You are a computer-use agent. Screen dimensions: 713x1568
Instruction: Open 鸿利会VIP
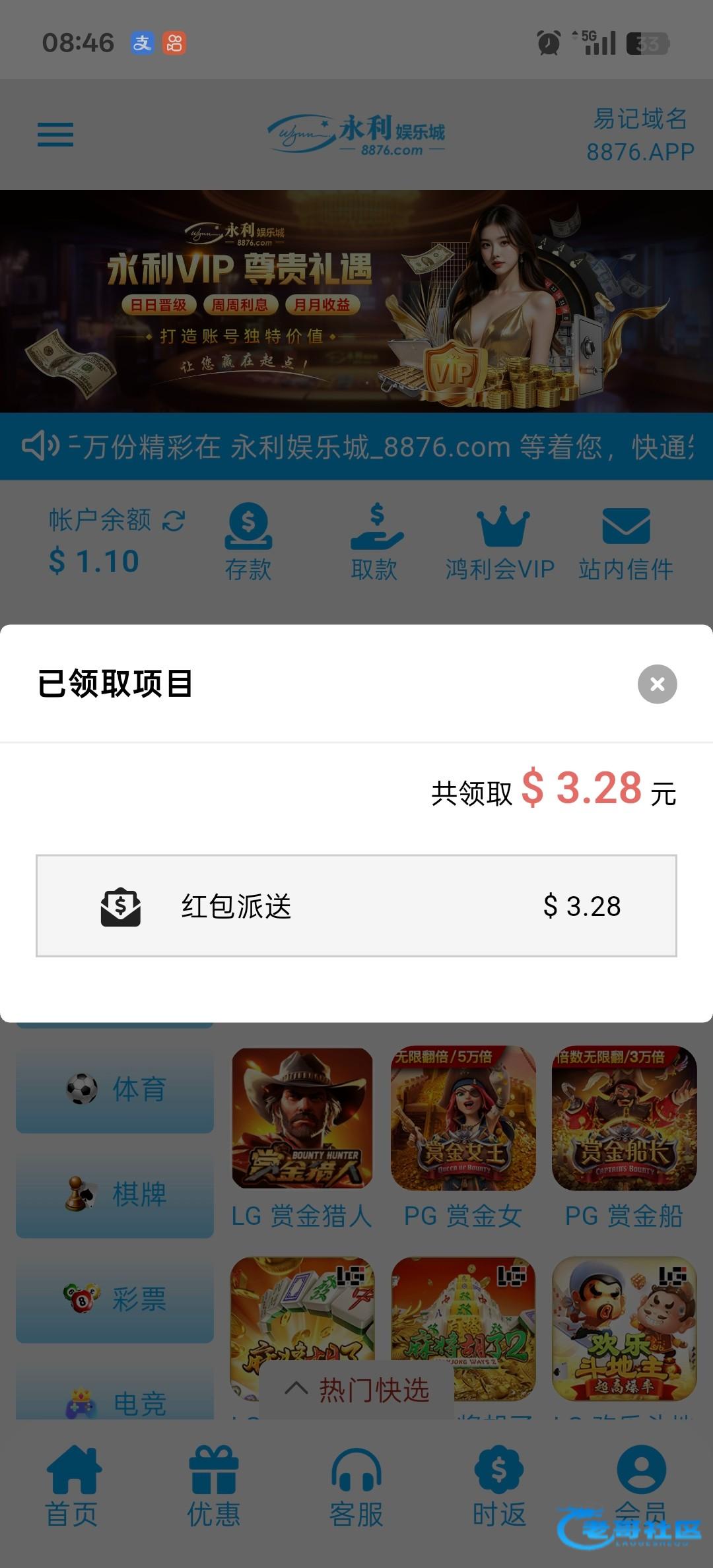tap(500, 541)
